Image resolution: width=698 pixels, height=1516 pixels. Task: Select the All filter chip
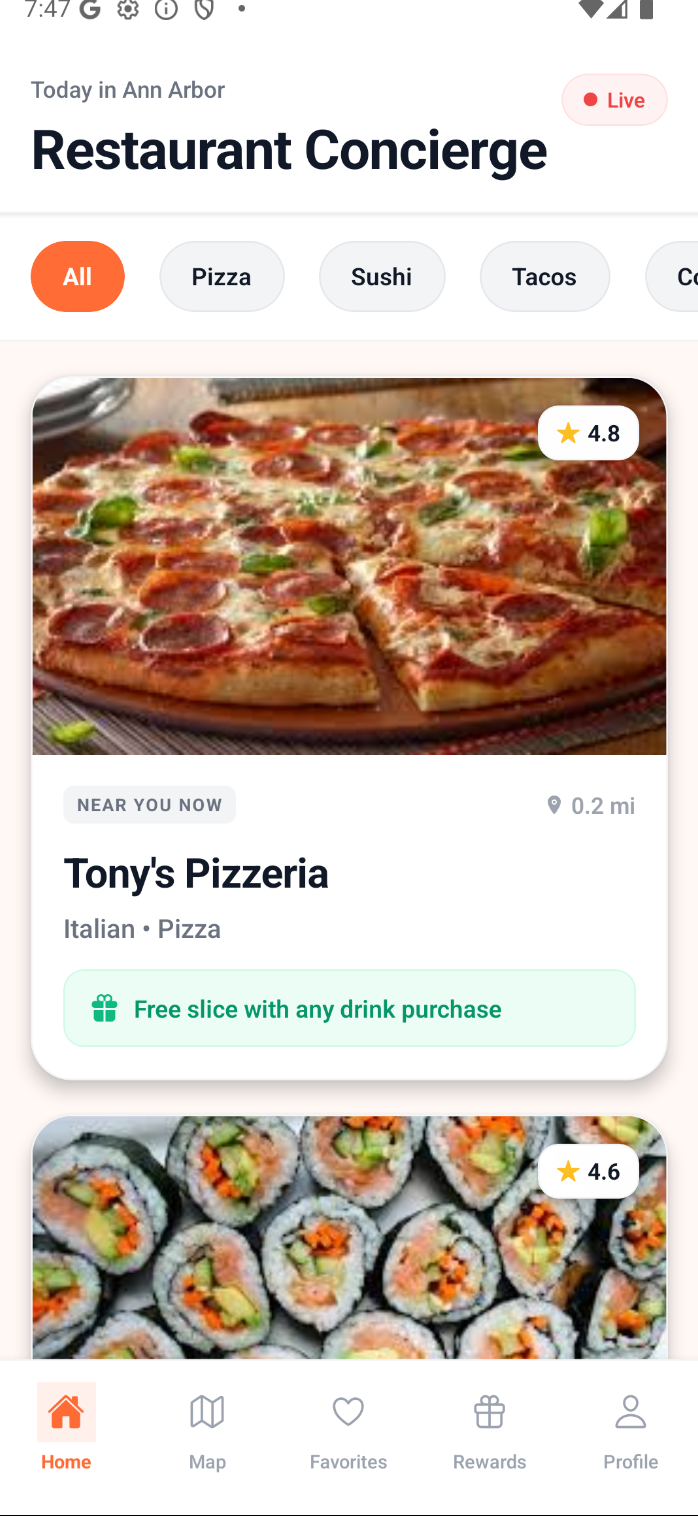(x=78, y=277)
